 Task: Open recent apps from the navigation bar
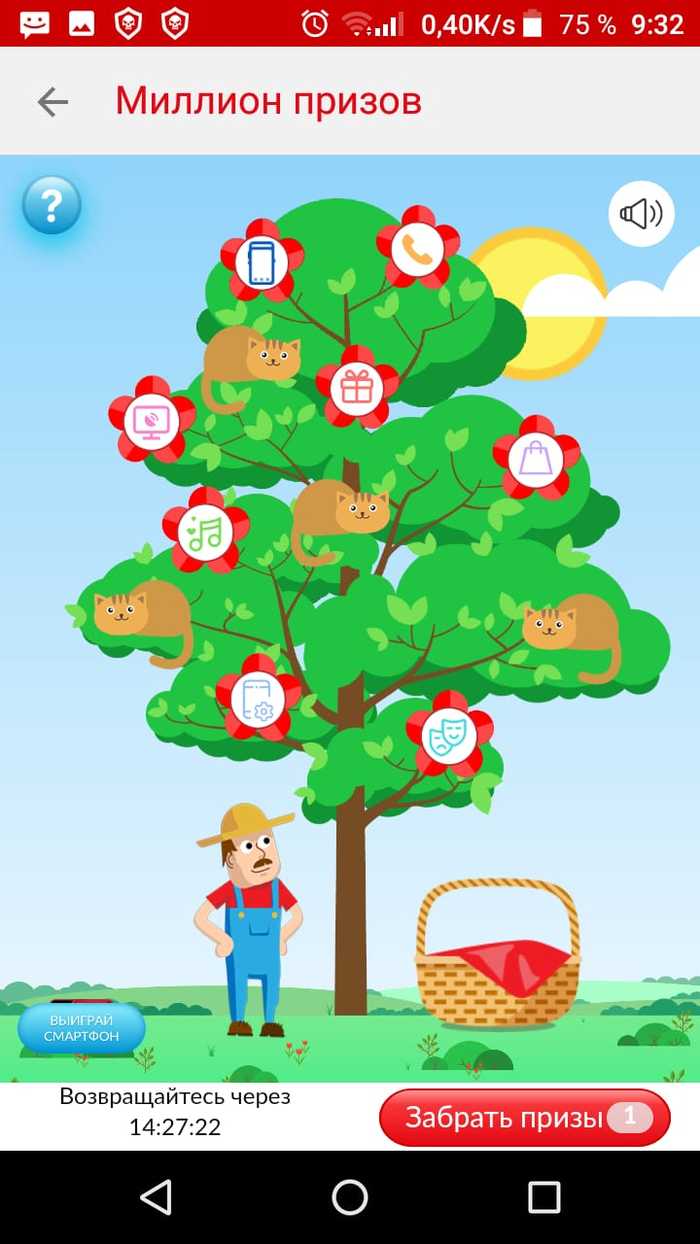[x=544, y=1197]
